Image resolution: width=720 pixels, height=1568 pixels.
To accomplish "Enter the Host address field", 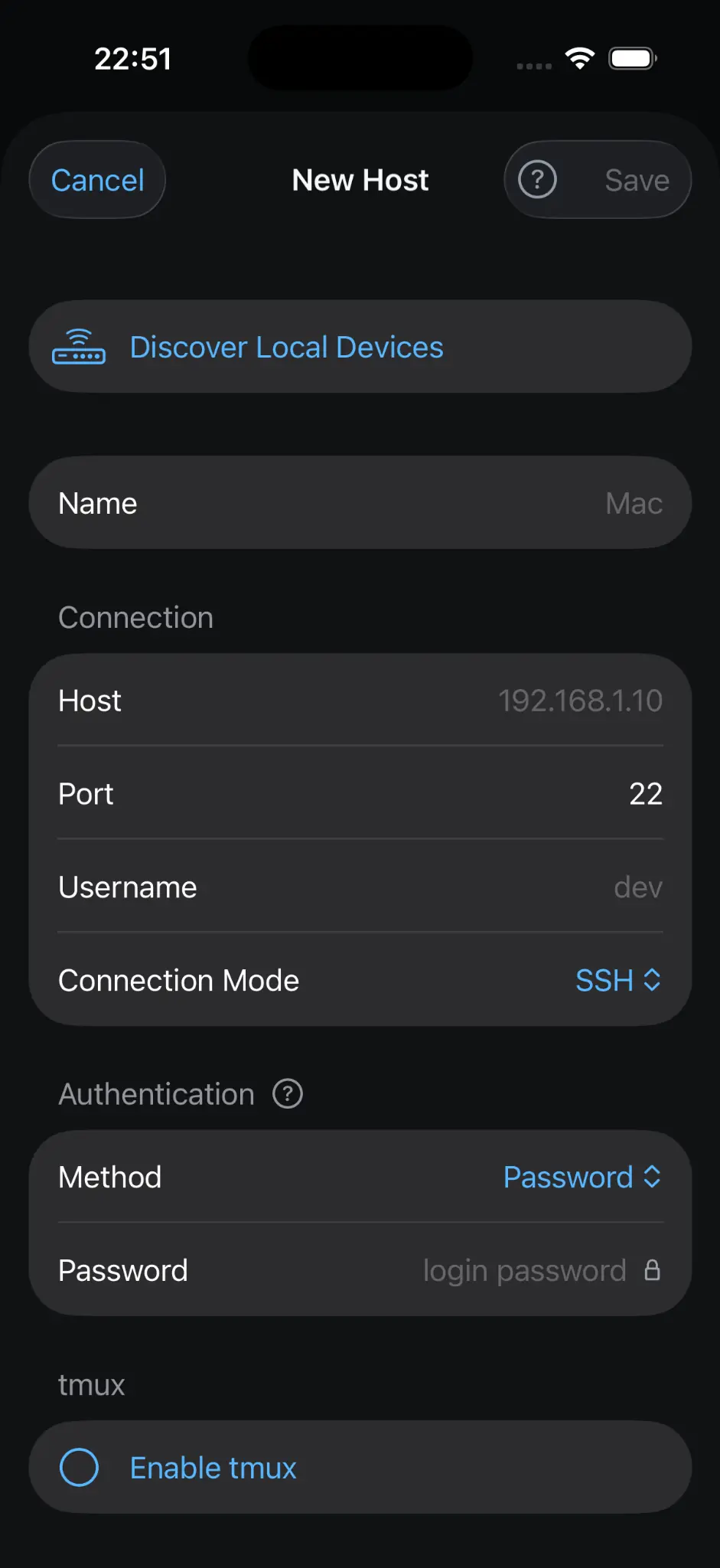I will coord(360,701).
